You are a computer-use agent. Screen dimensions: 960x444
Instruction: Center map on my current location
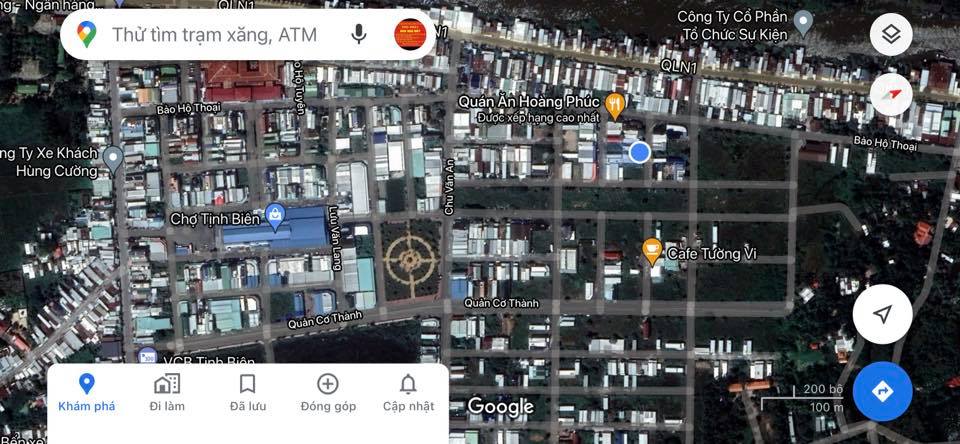pyautogui.click(x=882, y=314)
